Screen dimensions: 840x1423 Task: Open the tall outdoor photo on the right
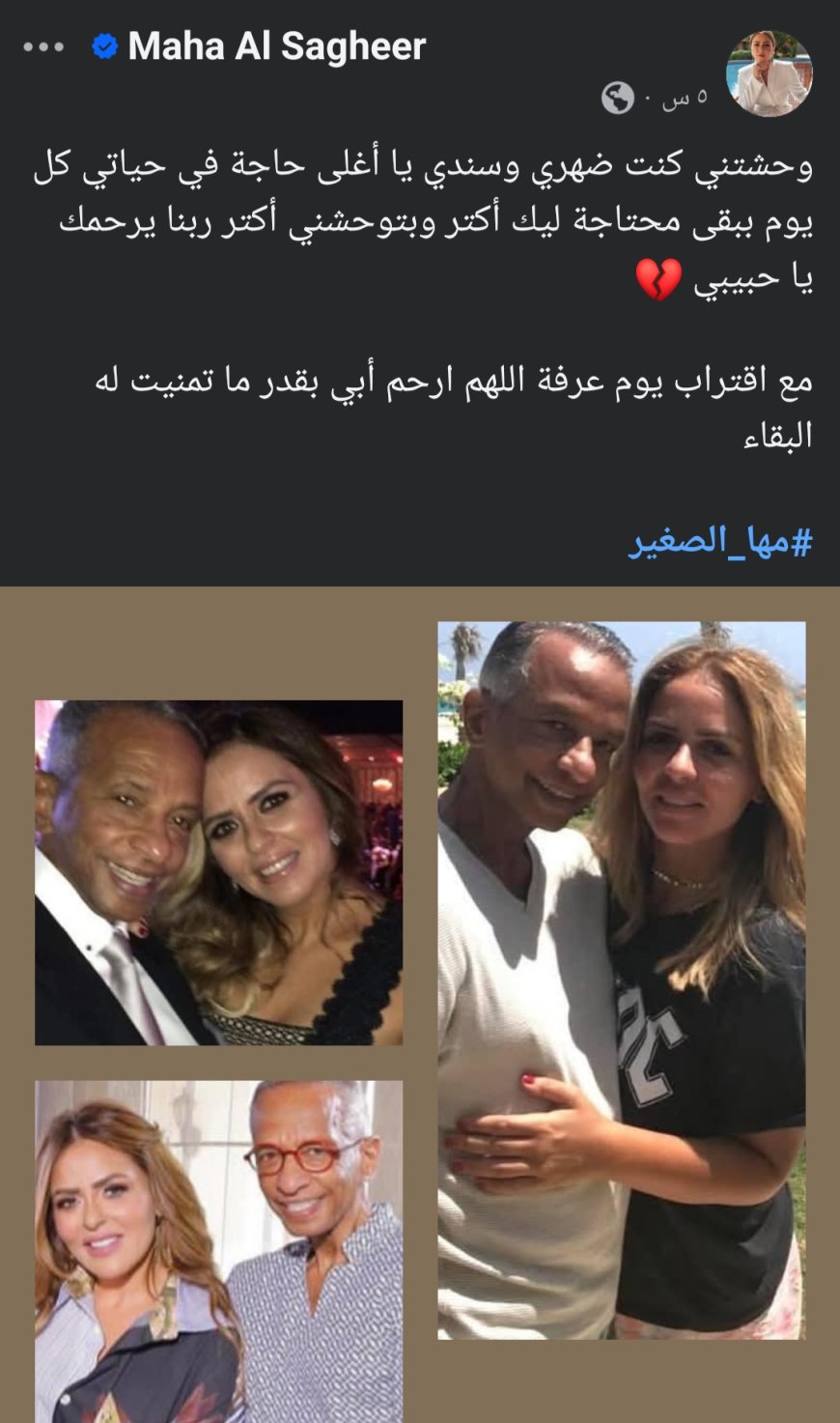coord(621,980)
